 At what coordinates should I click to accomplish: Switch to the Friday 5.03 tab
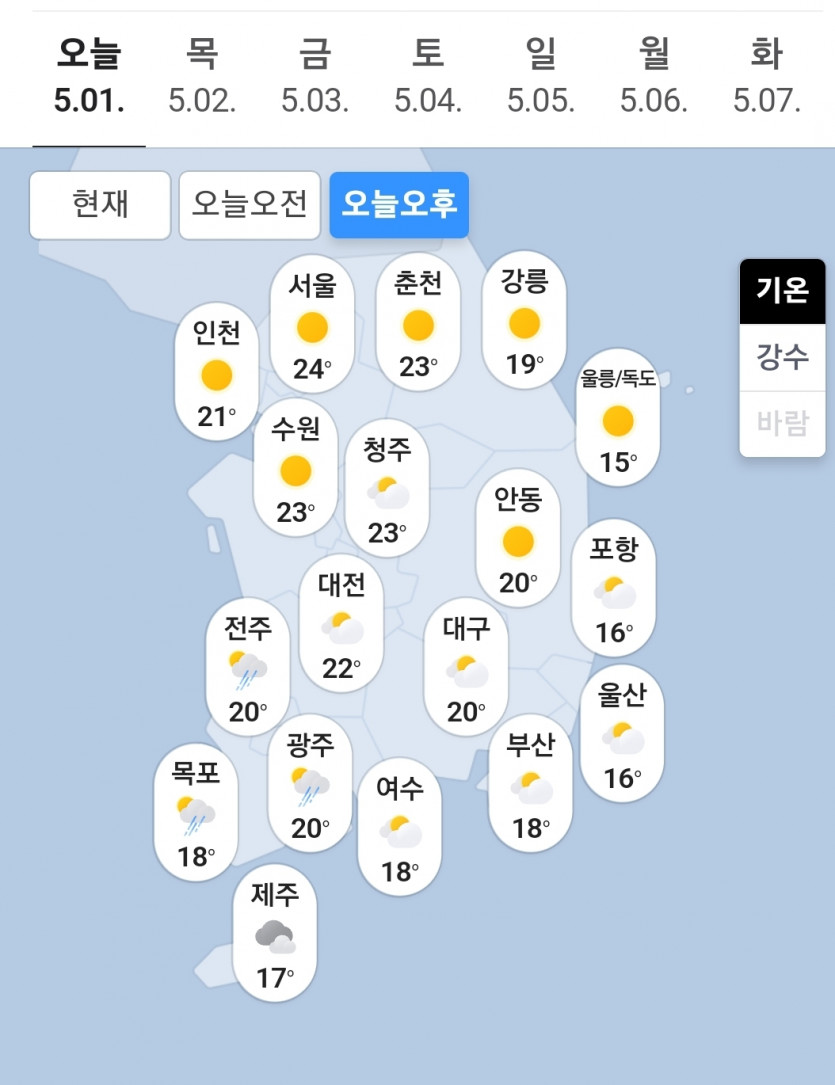(x=314, y=75)
